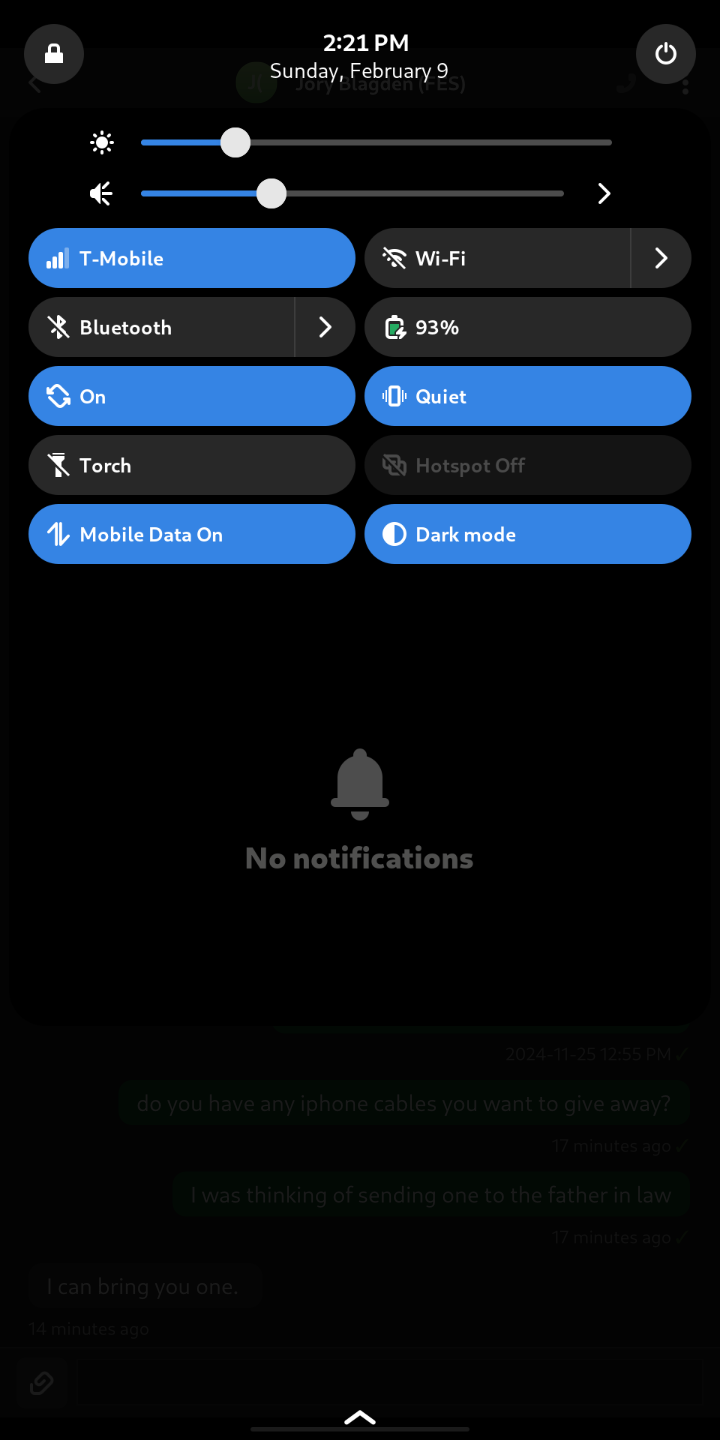Toggle the T-Mobile cellular tile

[x=192, y=258]
